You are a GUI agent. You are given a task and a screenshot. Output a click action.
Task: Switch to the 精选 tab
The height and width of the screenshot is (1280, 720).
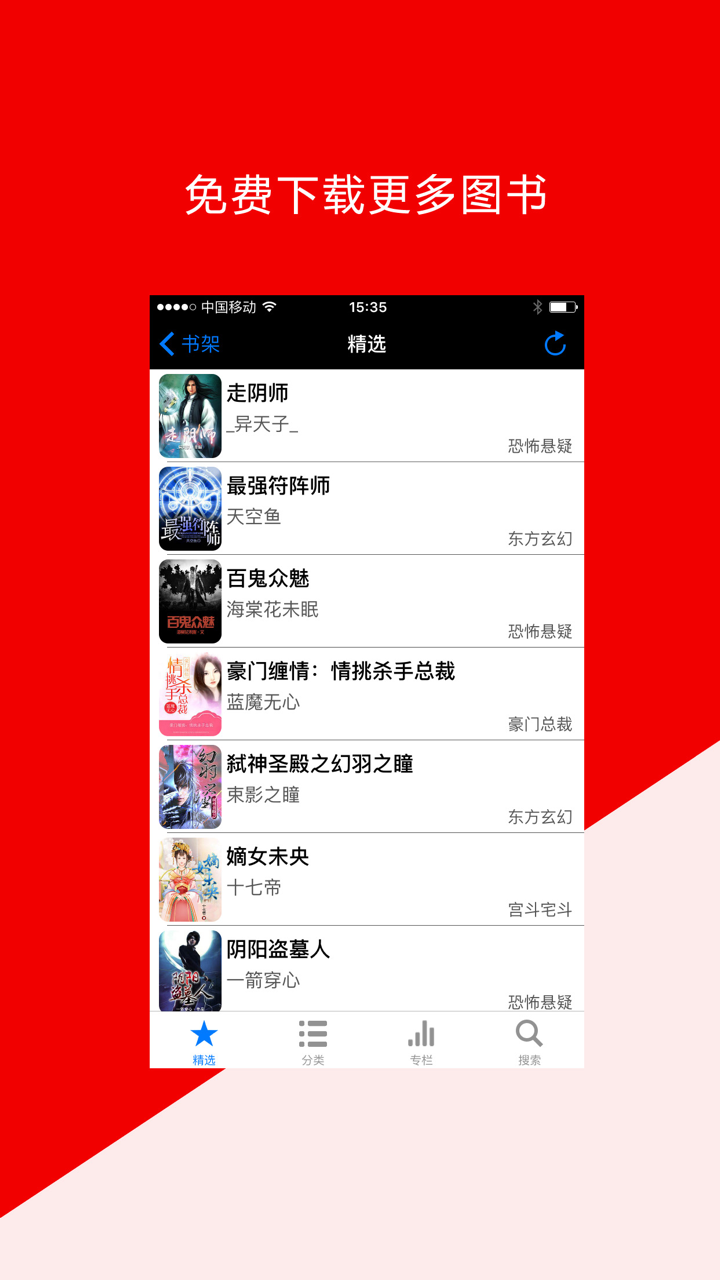tap(203, 1045)
